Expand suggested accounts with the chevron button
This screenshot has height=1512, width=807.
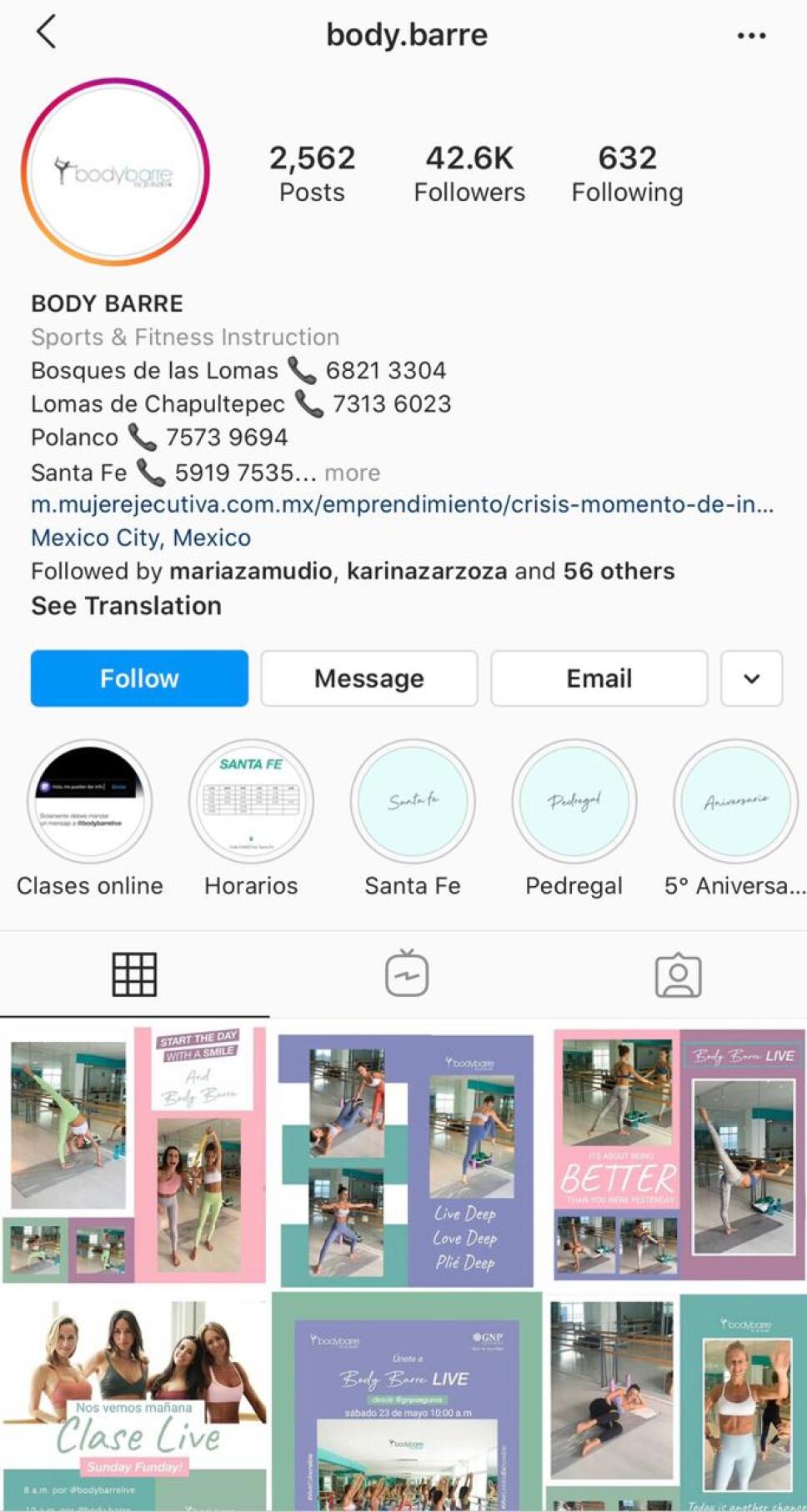[751, 678]
